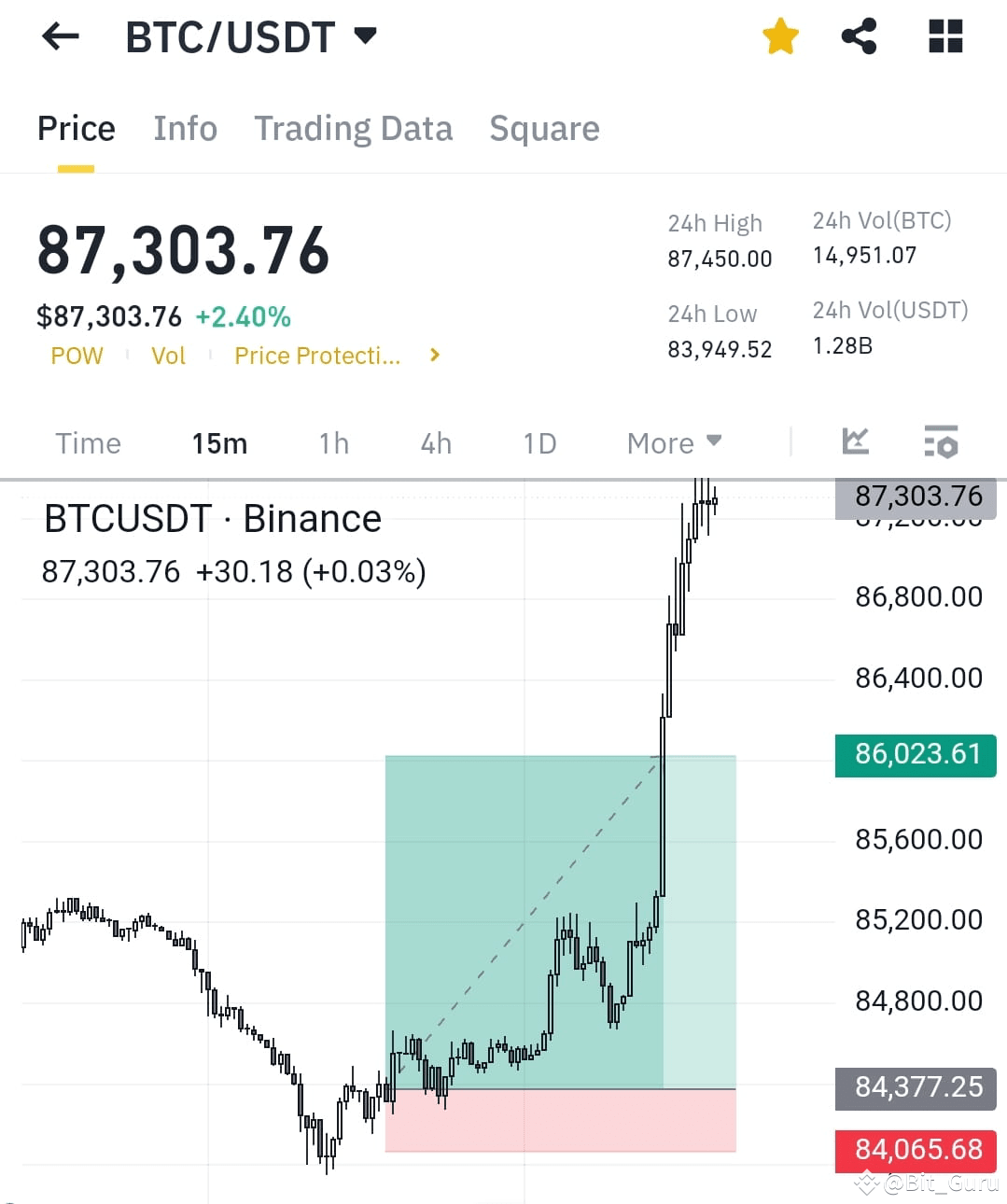1007x1204 pixels.
Task: Open Price Protection details chevron
Action: (x=433, y=356)
